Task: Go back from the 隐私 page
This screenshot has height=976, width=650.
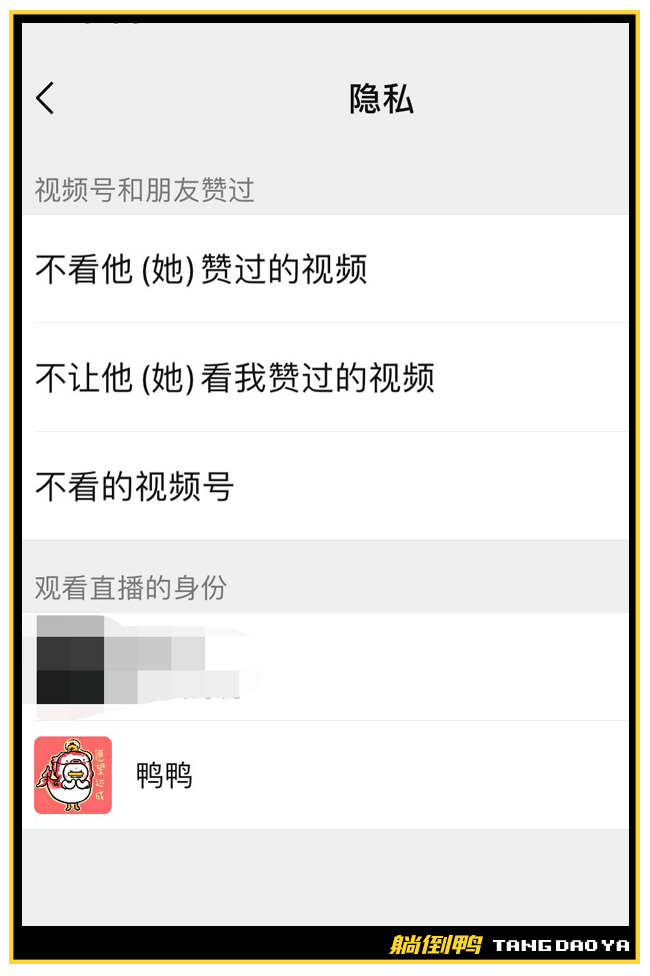Action: [x=46, y=98]
